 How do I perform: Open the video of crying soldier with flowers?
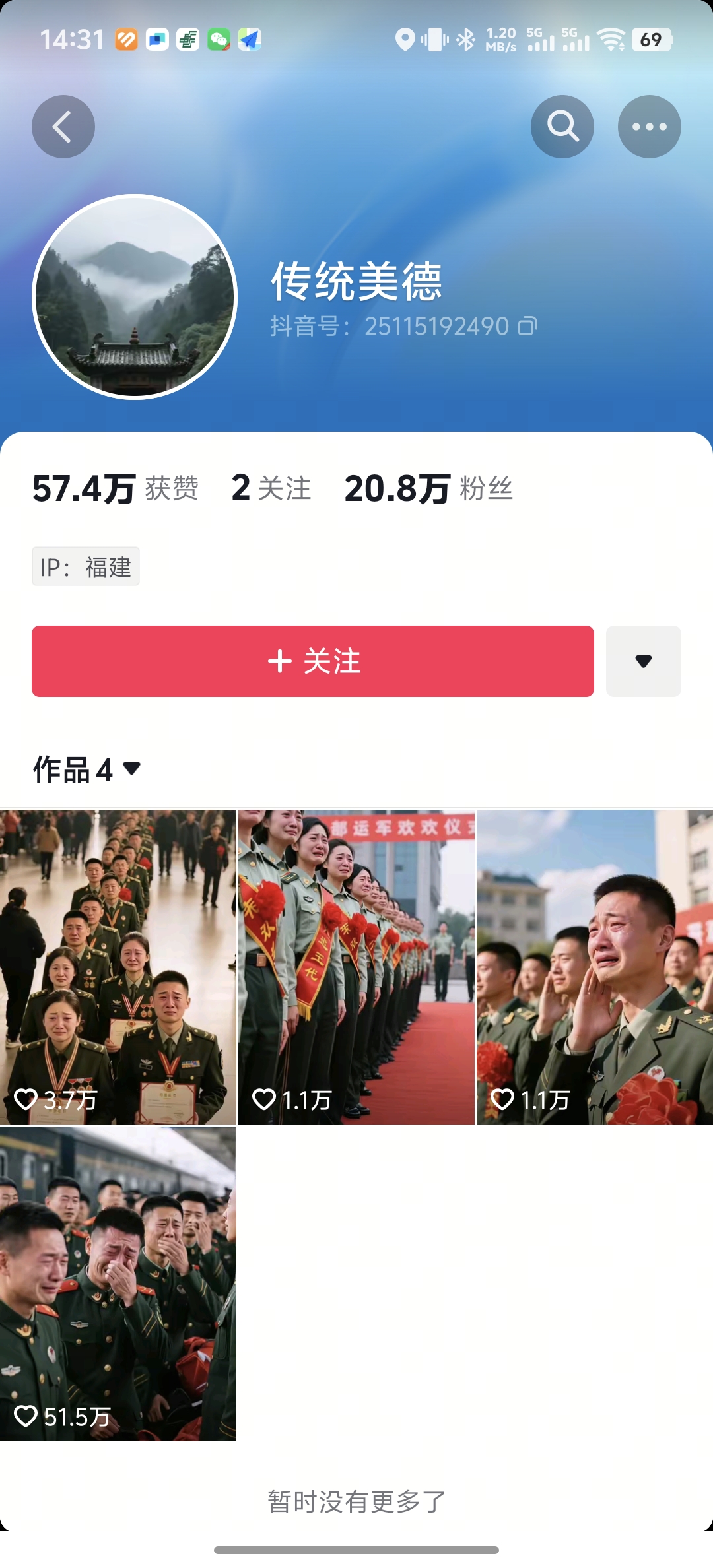pyautogui.click(x=595, y=967)
